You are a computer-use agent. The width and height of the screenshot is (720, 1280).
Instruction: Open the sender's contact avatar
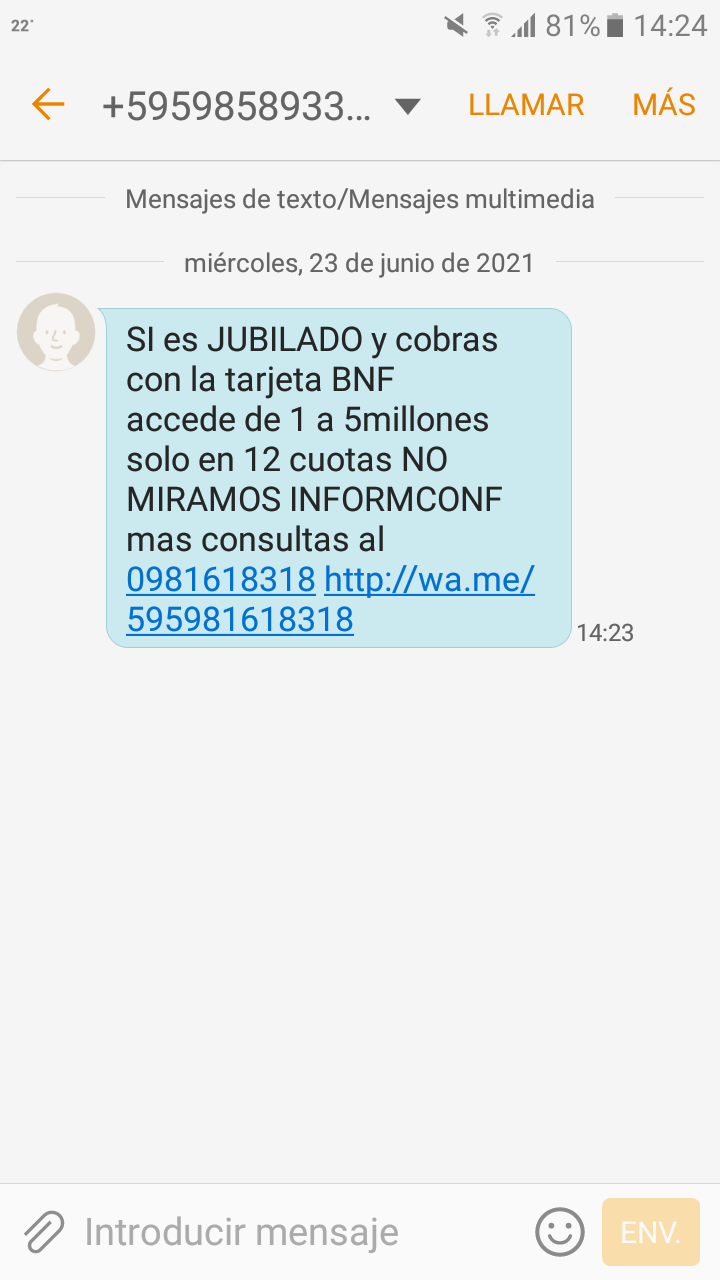[x=56, y=332]
